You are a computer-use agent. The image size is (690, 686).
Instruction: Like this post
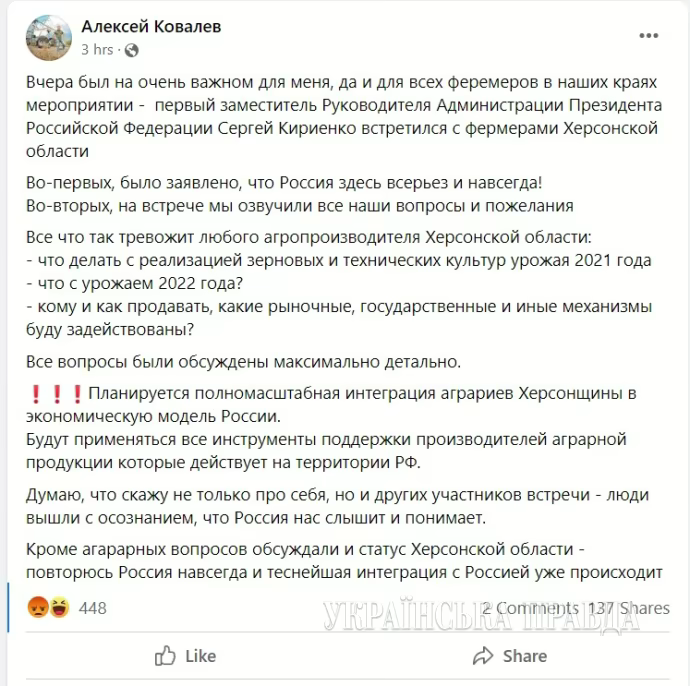coord(185,656)
